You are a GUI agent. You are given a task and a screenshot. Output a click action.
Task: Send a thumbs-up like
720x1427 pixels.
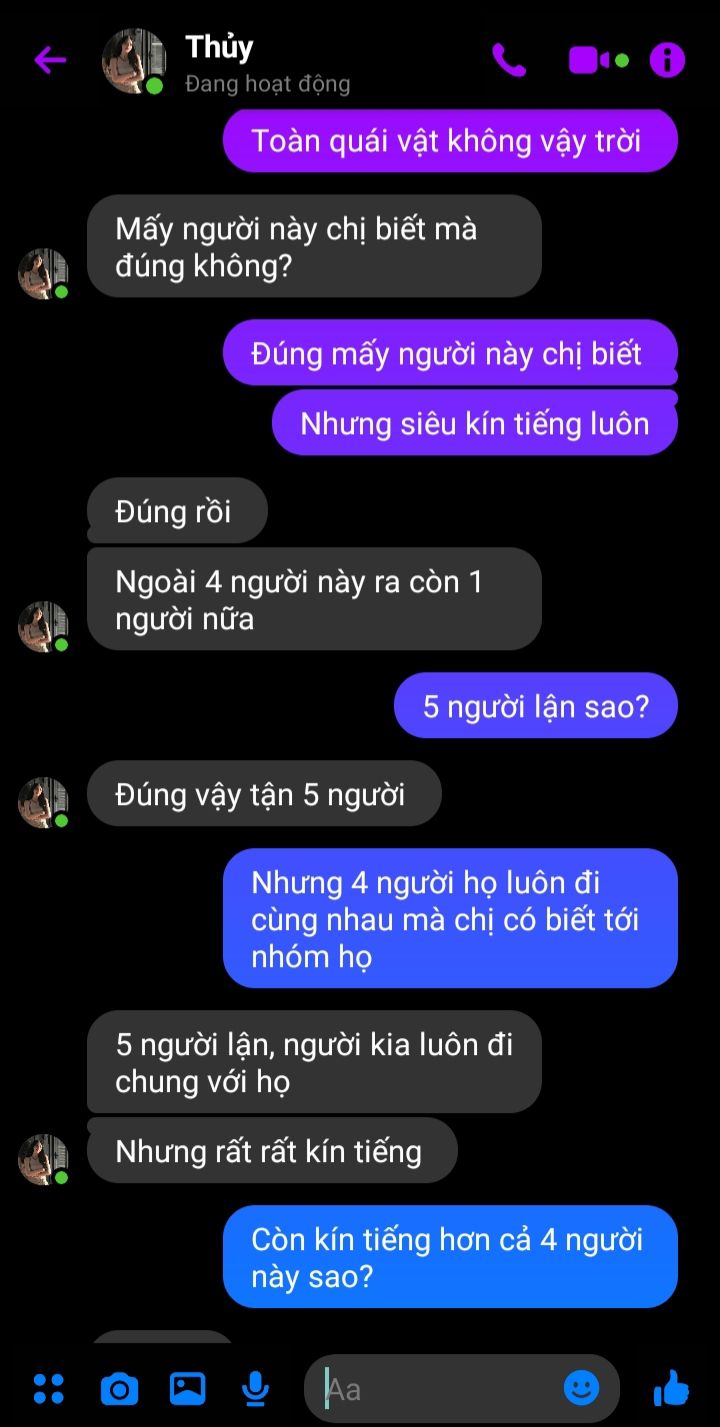671,1388
